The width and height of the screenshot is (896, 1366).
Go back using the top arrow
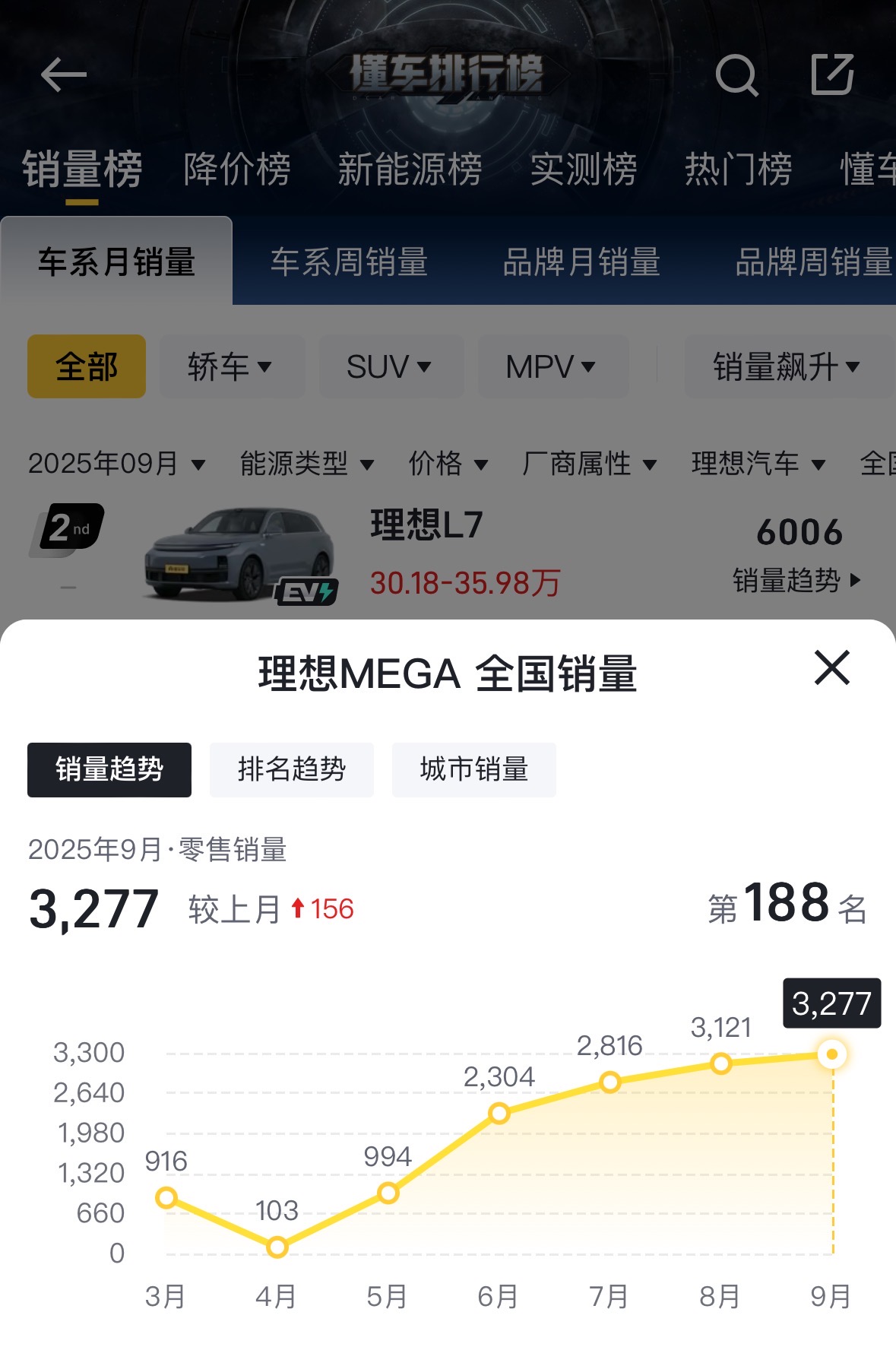pyautogui.click(x=63, y=74)
